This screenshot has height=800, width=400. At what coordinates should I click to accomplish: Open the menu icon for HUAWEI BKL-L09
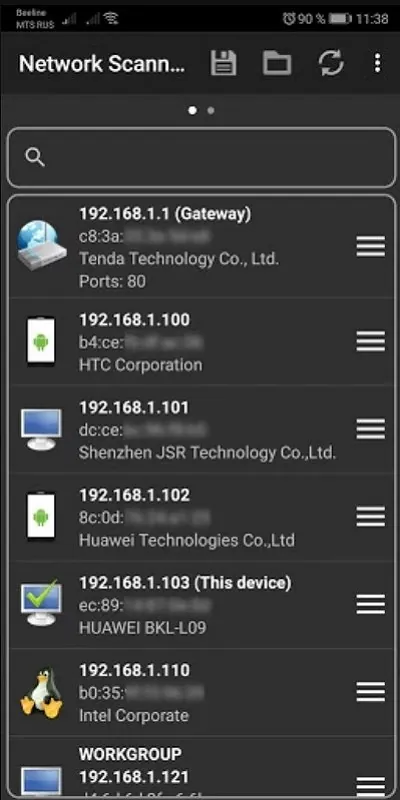click(x=371, y=605)
